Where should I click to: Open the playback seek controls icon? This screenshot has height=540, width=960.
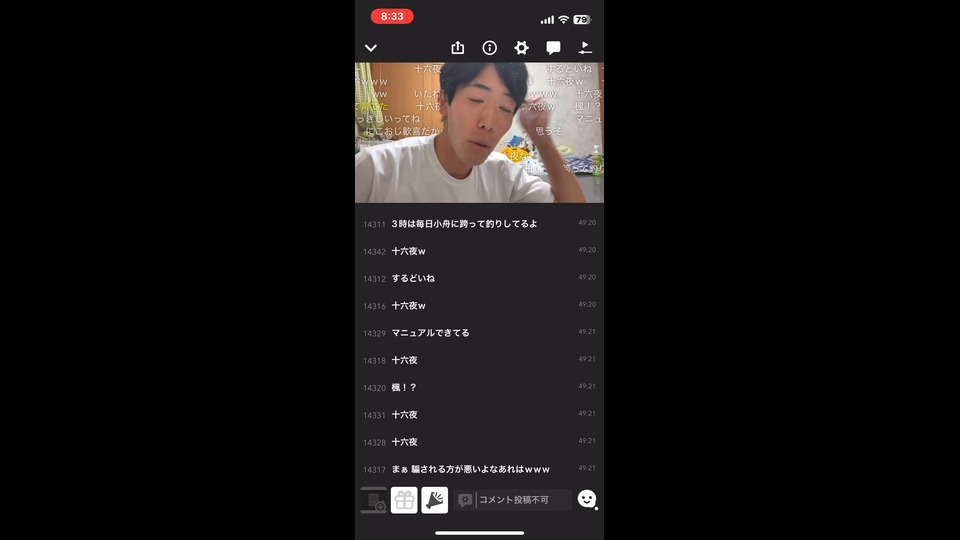(585, 48)
